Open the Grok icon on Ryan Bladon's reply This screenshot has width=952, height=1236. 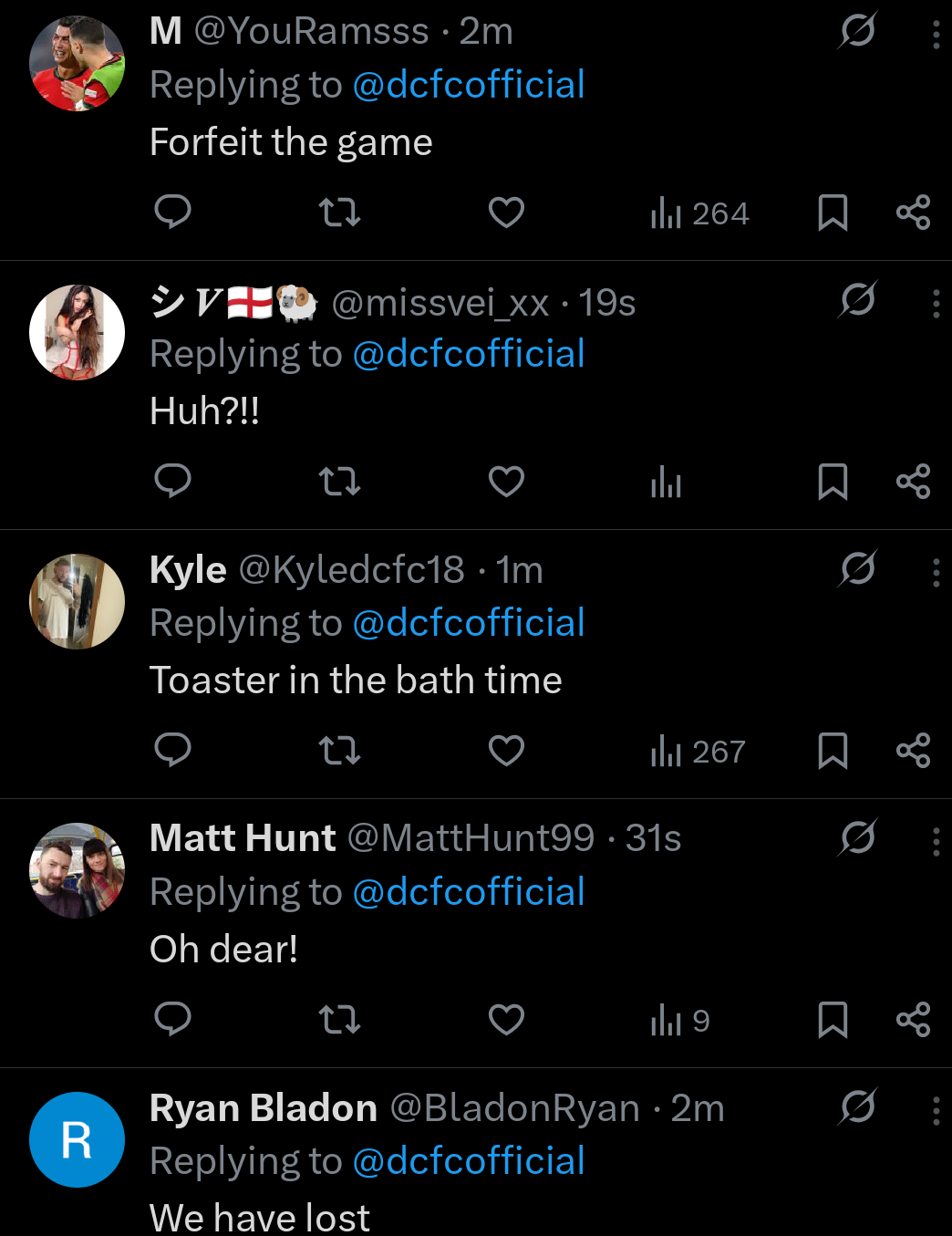(x=858, y=1106)
